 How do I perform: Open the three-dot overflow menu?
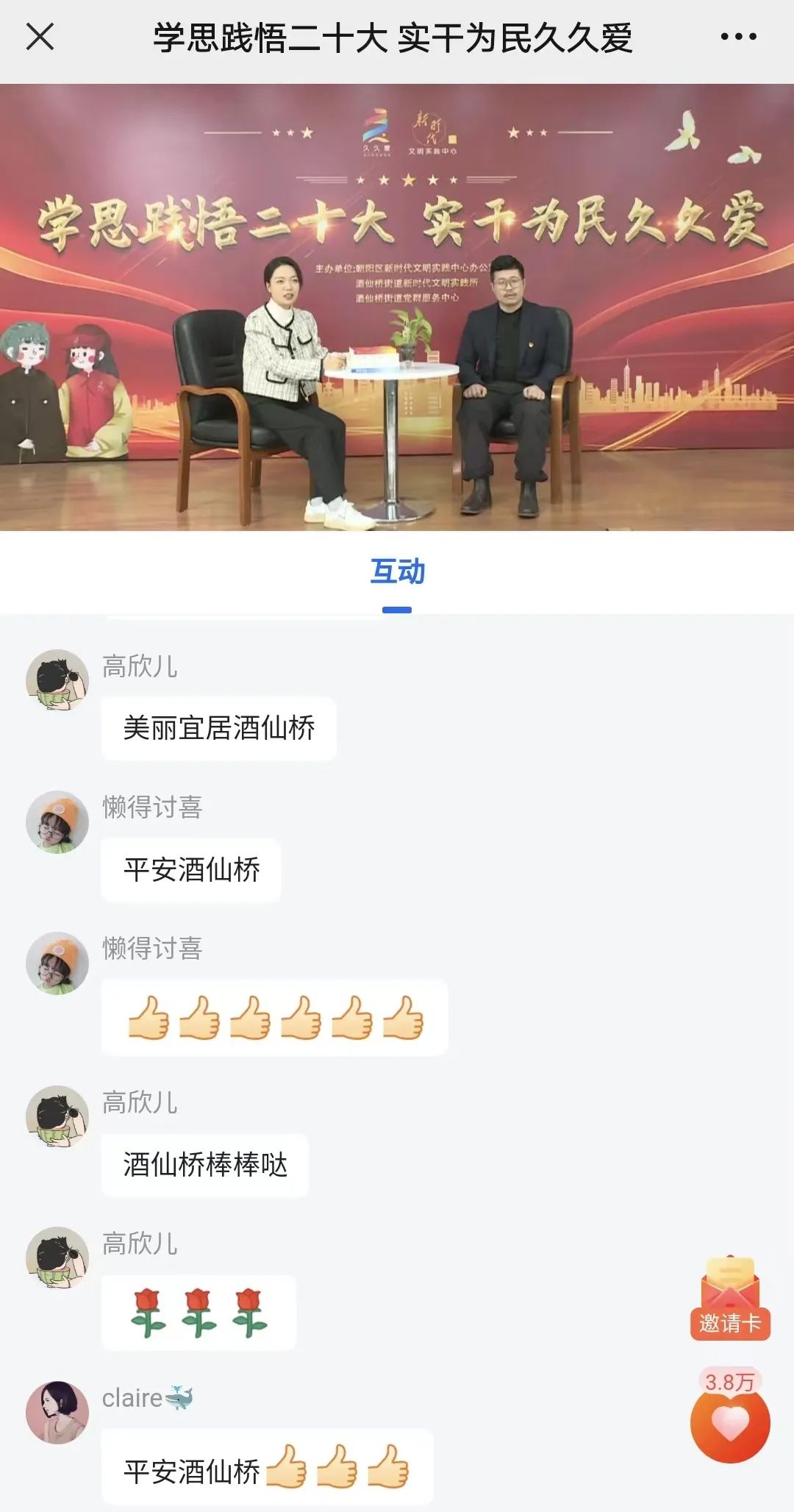(738, 37)
